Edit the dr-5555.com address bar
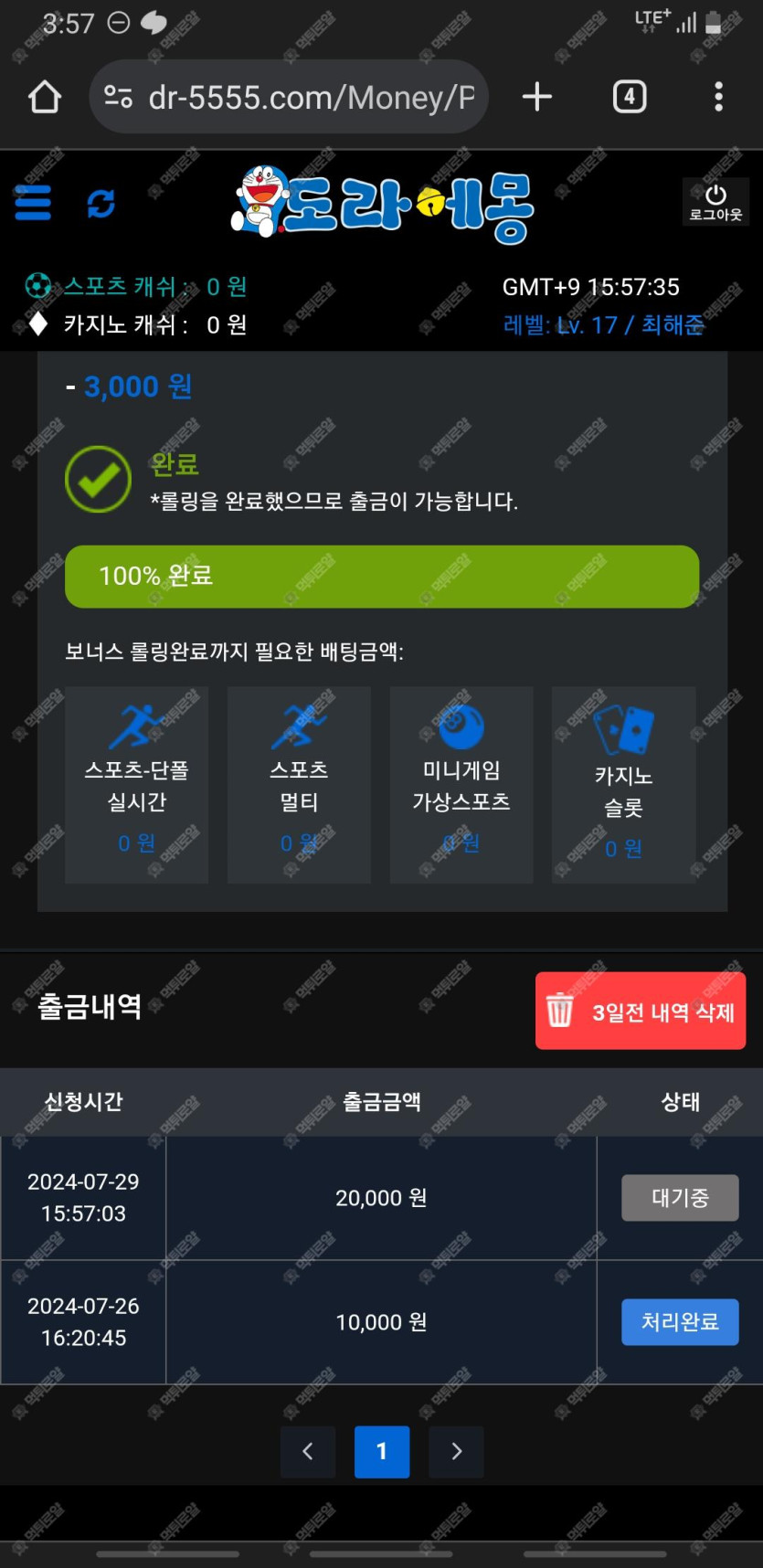This screenshot has height=1568, width=763. tap(311, 97)
